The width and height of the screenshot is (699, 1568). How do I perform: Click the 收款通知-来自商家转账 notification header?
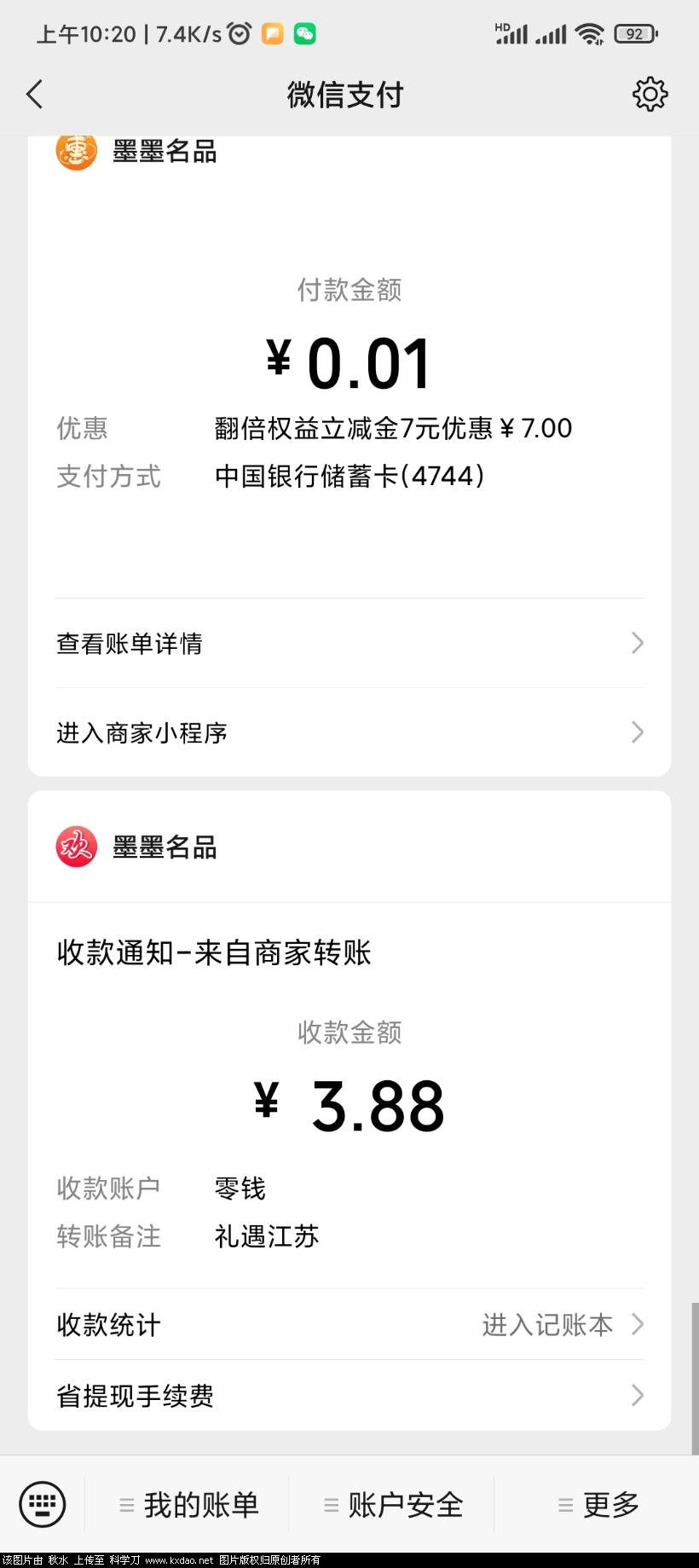coord(213,952)
